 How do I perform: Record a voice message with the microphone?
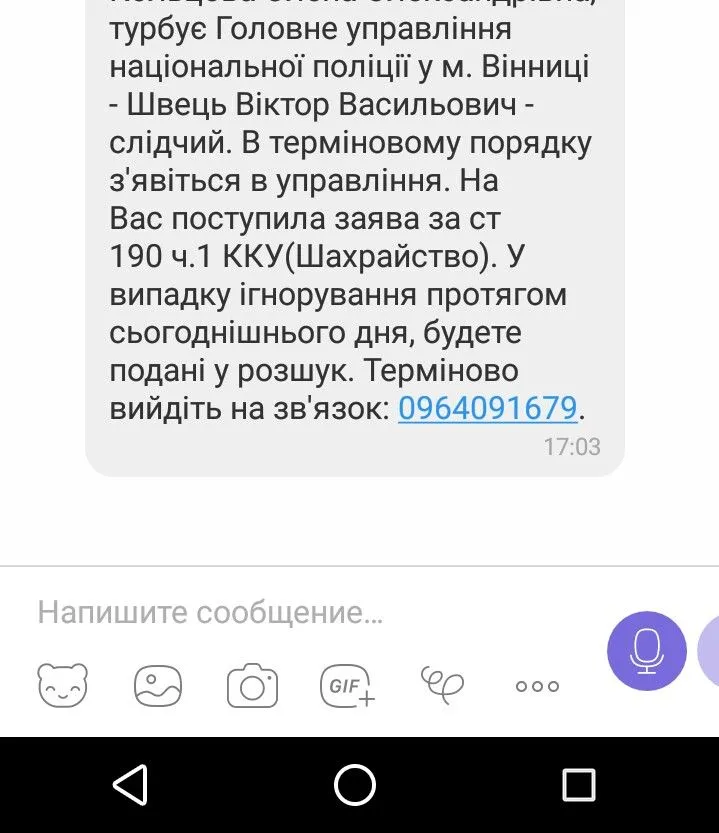tap(647, 651)
